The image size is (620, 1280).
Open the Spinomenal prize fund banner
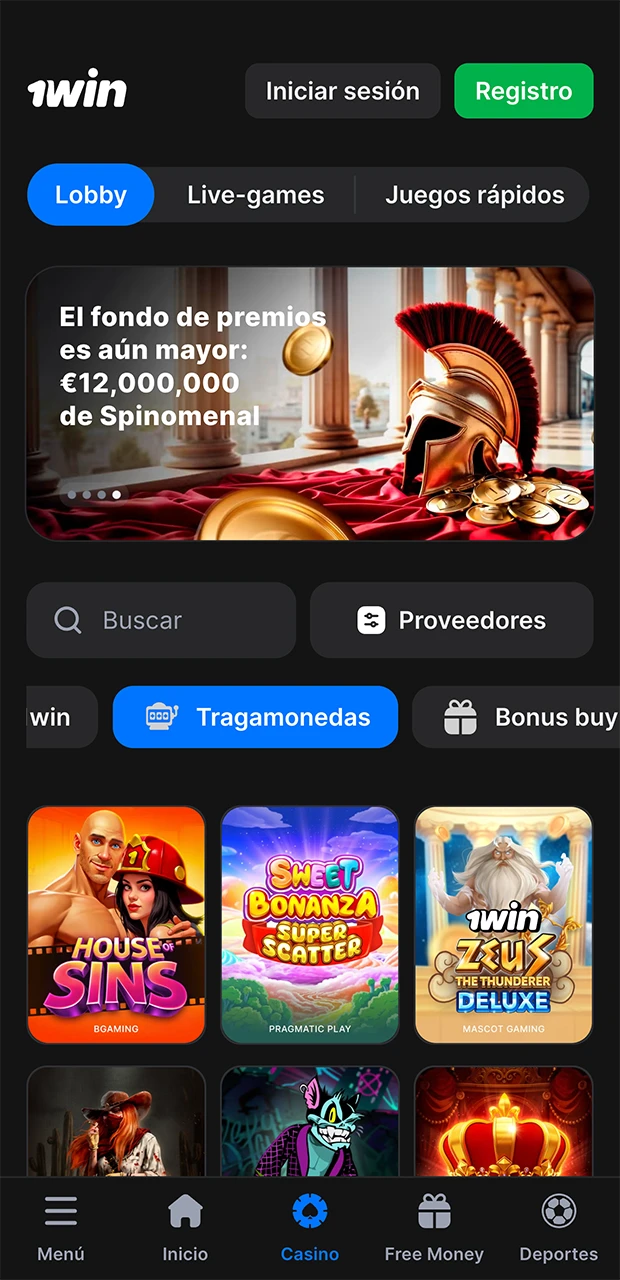click(x=310, y=403)
